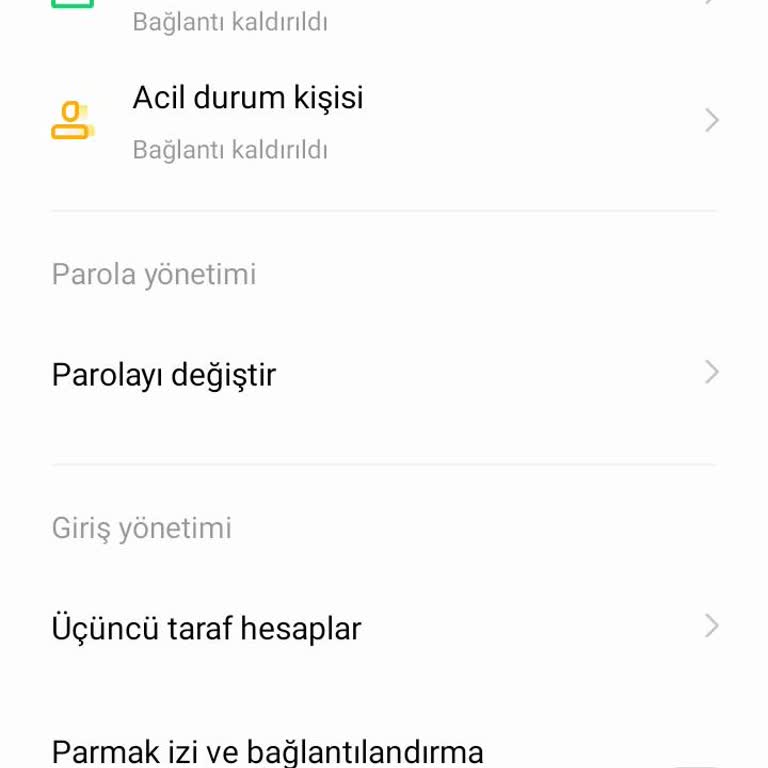
Task: Open Üçüncü taraf hesaplar settings
Action: pos(384,628)
